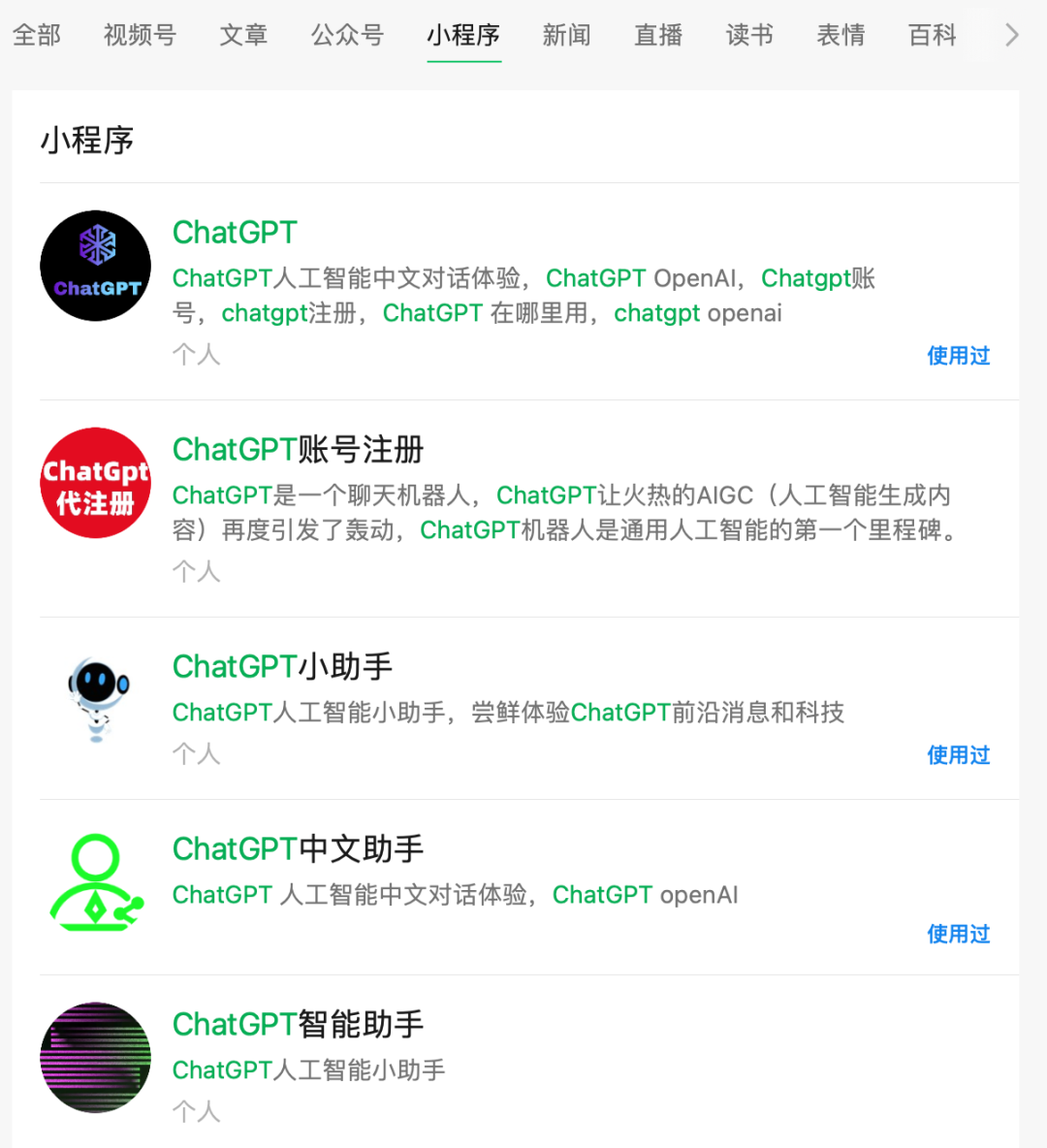The image size is (1047, 1148).
Task: Open the ChatGPT中文助手 mini program
Action: pos(298,849)
